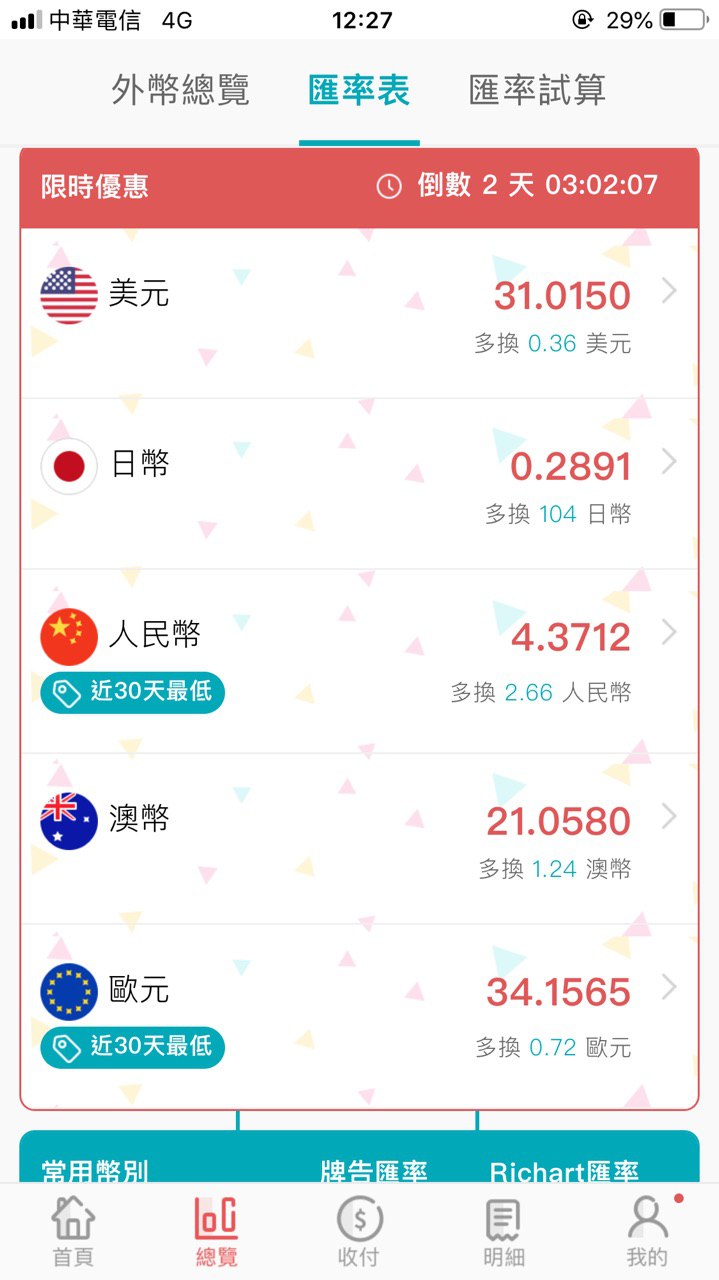719x1280 pixels.
Task: Open 收付 in bottom navigation
Action: pos(359,1232)
